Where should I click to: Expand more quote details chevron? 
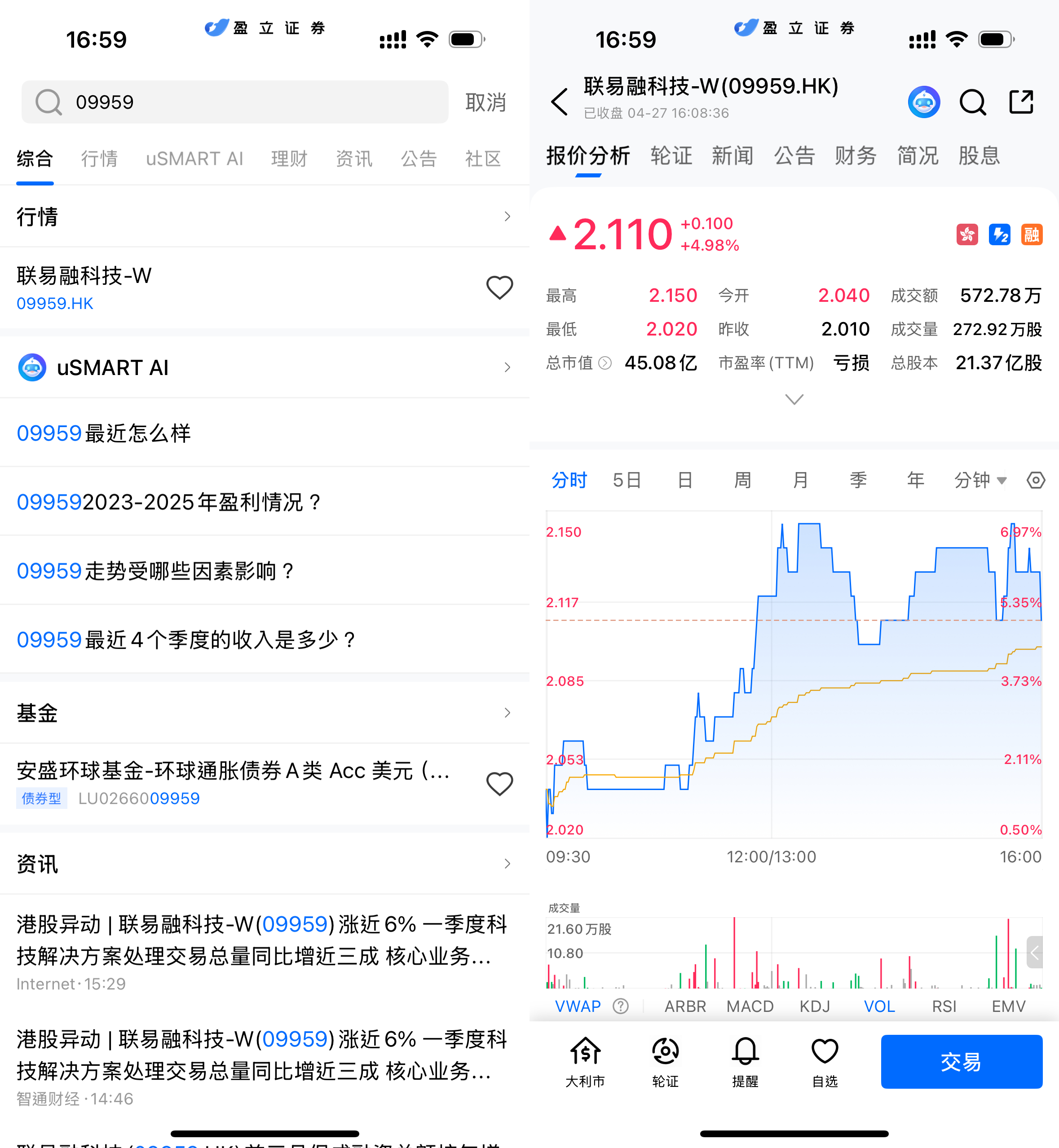tap(794, 399)
